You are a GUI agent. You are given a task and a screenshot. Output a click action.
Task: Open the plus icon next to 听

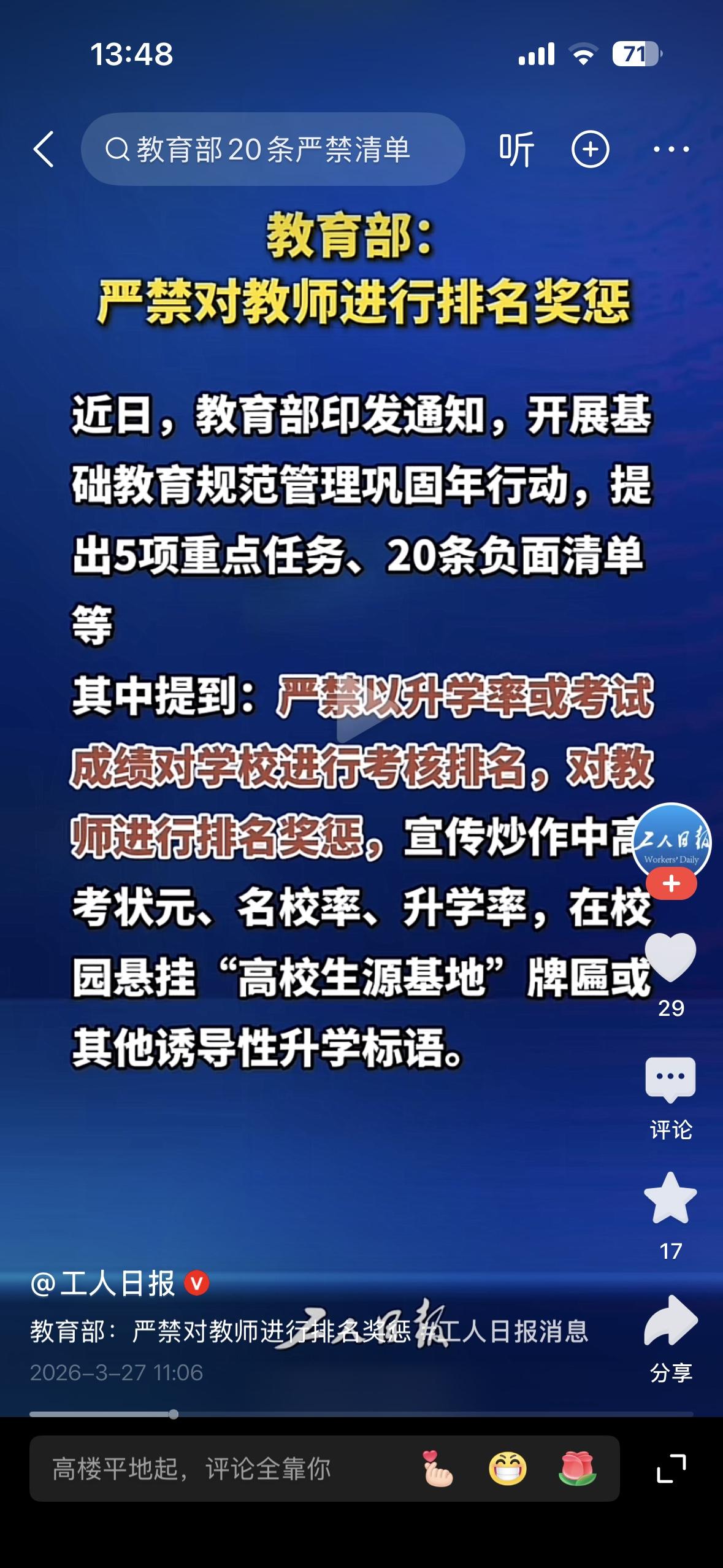pyautogui.click(x=590, y=148)
